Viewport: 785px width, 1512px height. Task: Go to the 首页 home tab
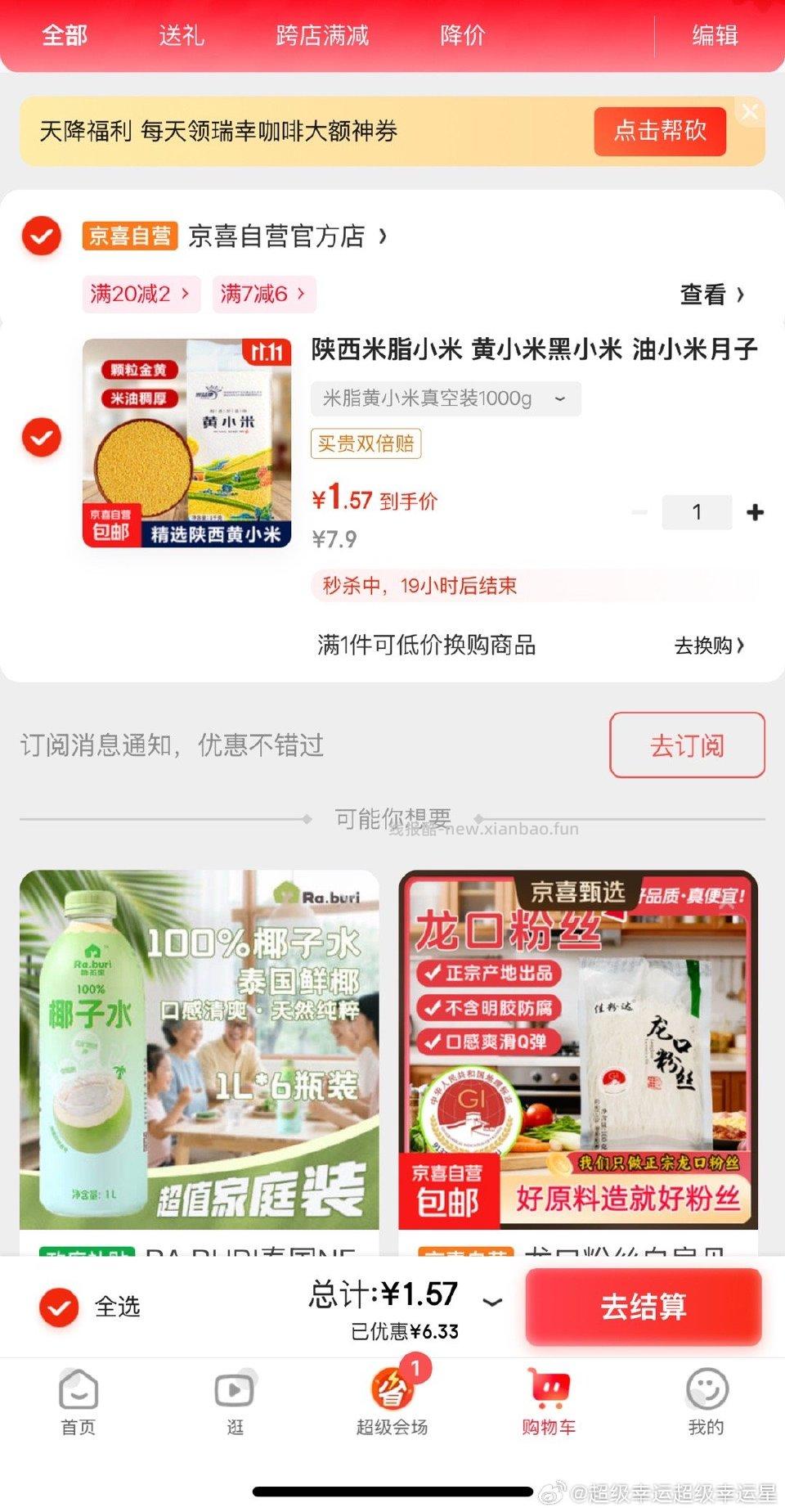[x=78, y=1402]
